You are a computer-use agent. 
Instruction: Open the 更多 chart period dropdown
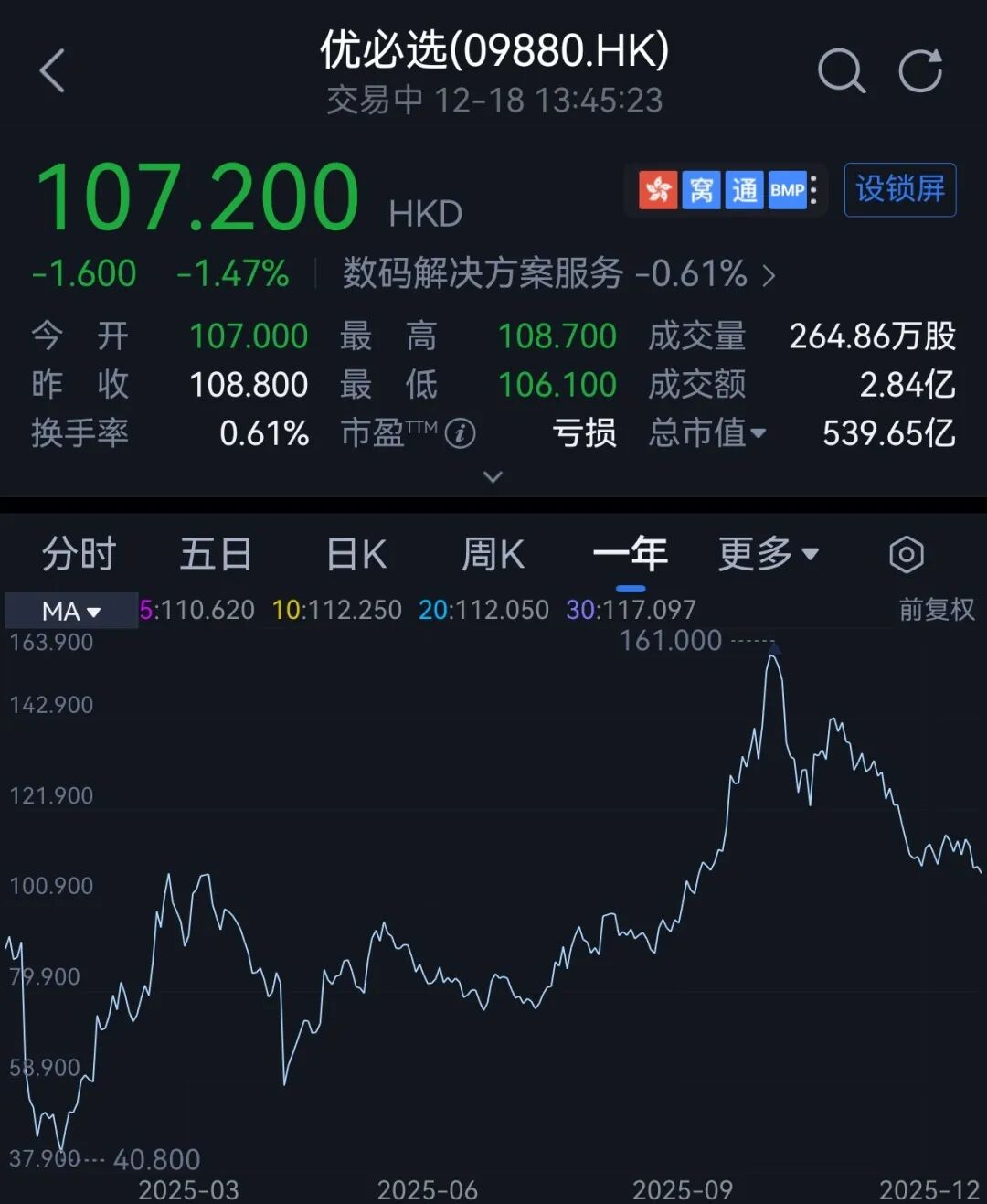(x=768, y=554)
